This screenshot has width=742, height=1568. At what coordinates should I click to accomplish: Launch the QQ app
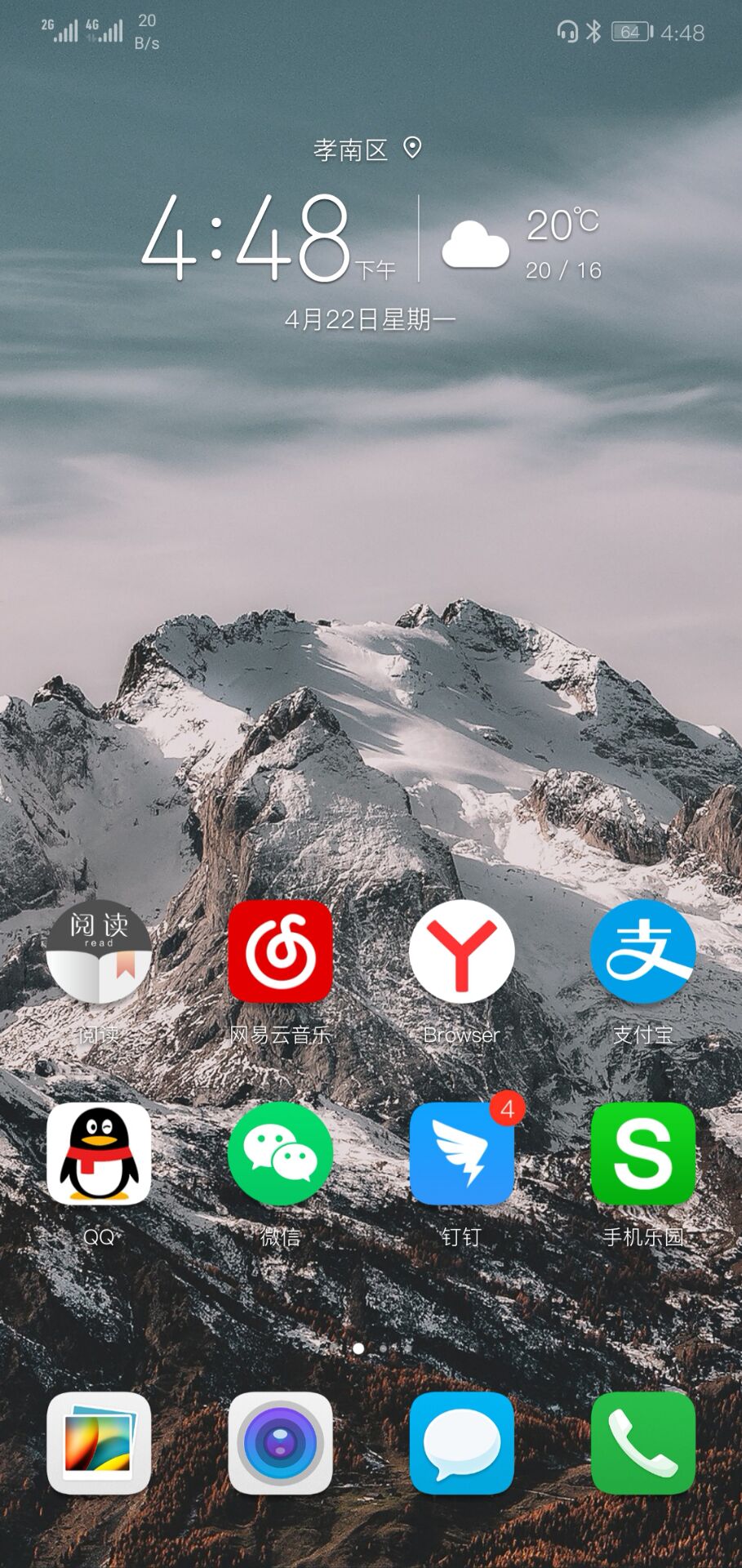pos(99,1153)
